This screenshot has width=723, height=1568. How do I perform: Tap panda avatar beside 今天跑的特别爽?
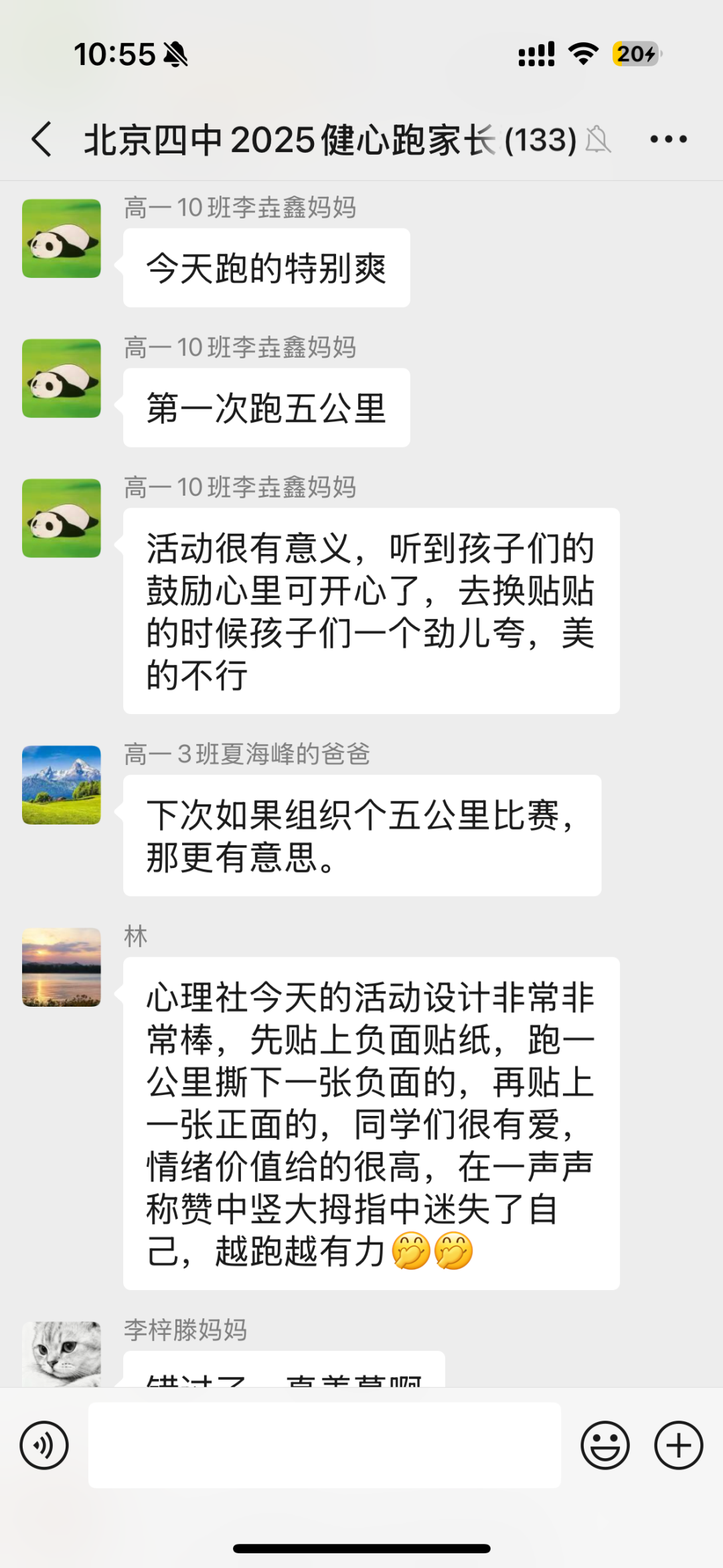[62, 238]
